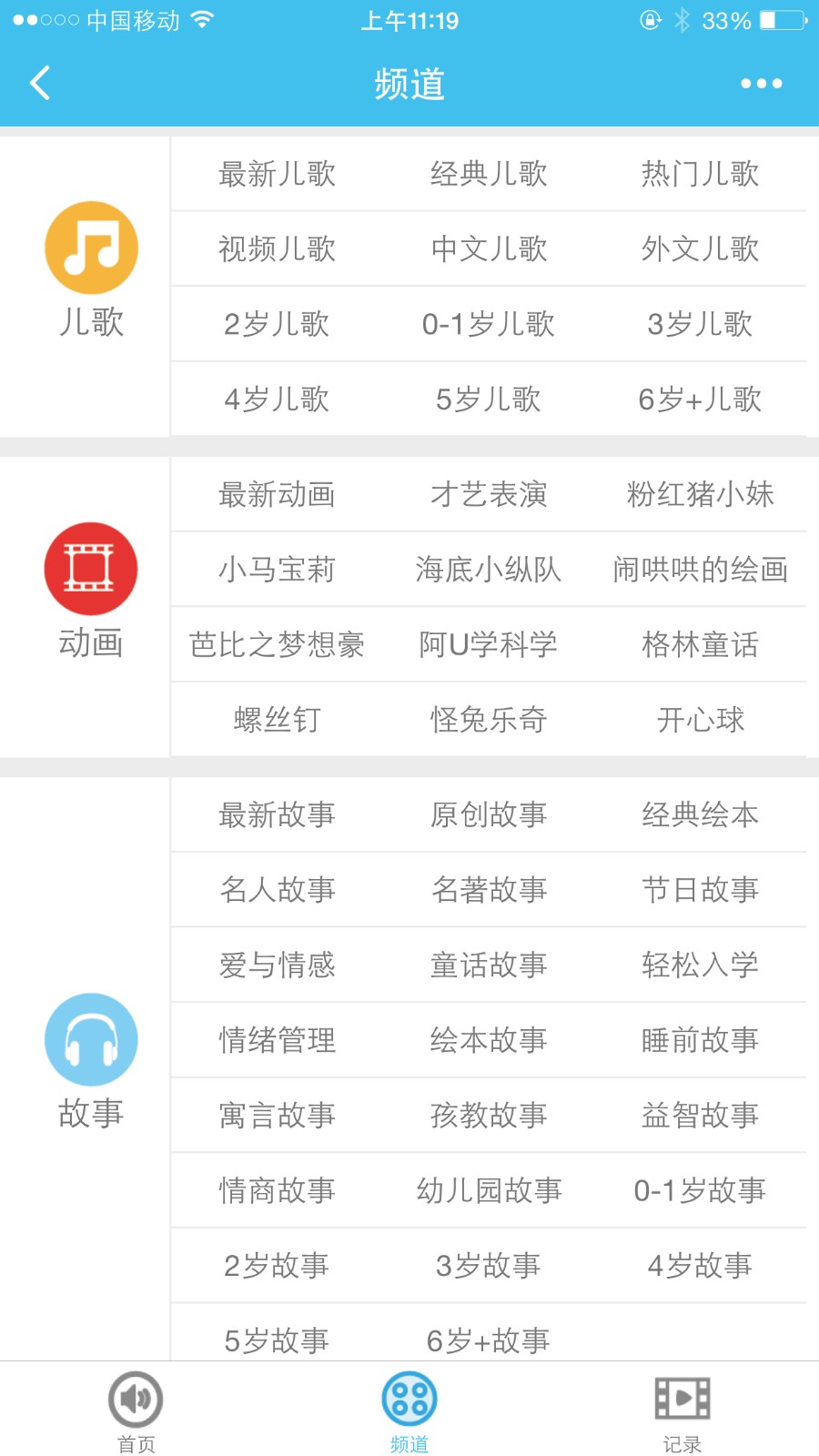Open the 最新儿歌 channel

pyautogui.click(x=277, y=174)
